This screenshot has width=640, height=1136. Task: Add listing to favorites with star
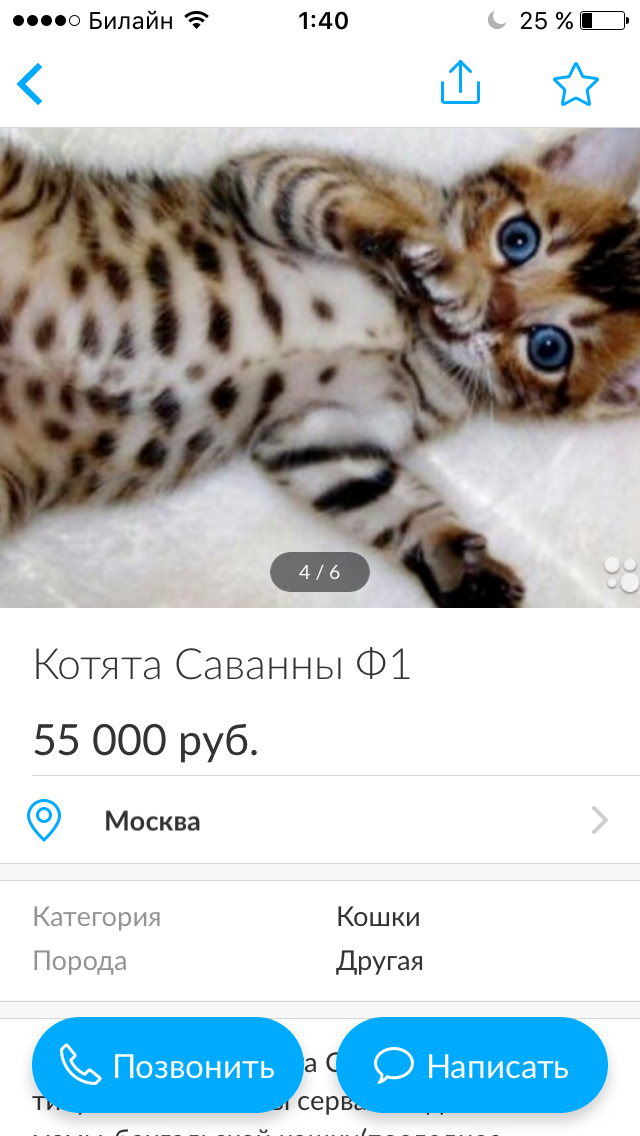pos(576,84)
